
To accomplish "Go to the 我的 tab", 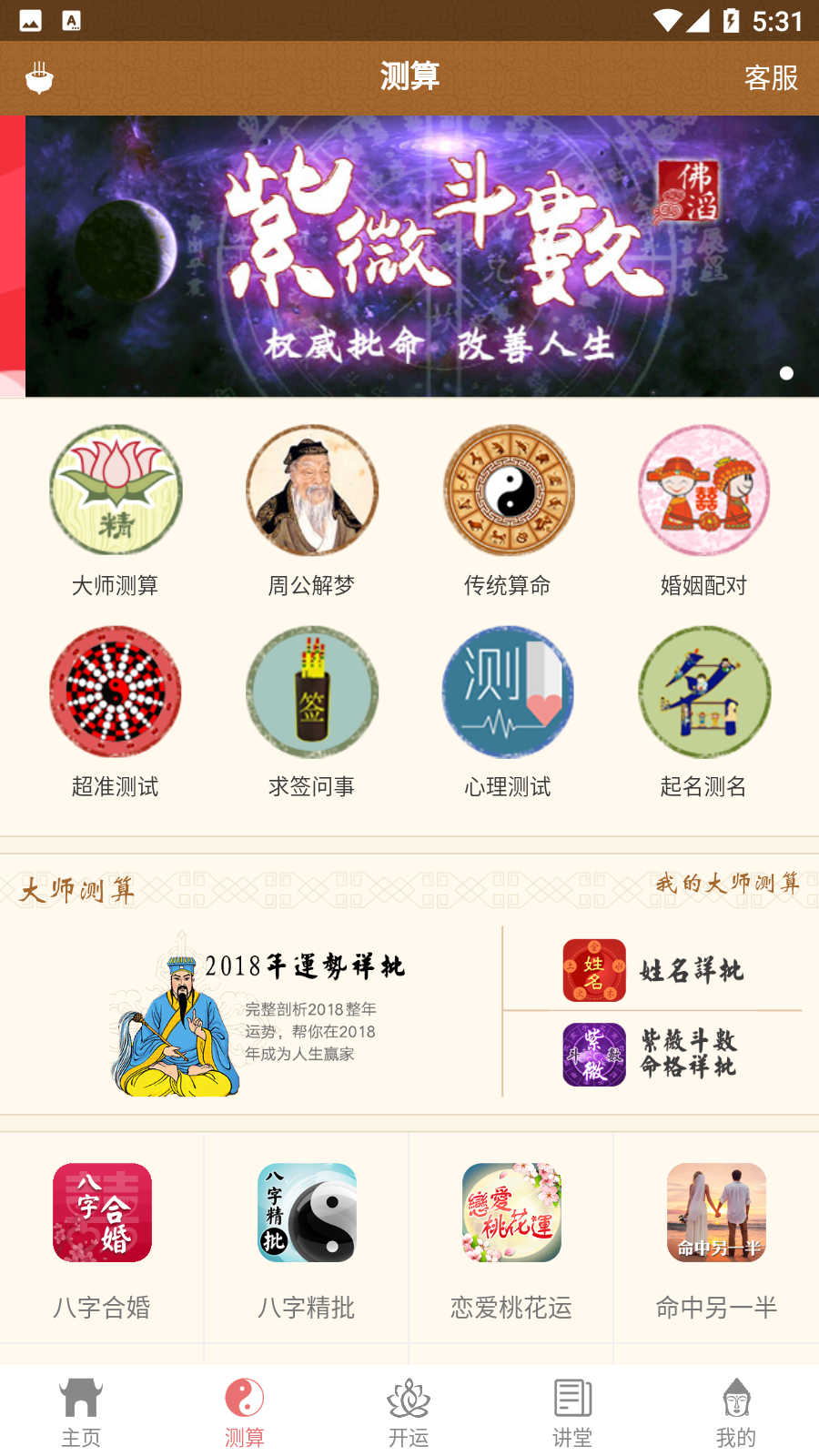I will click(x=736, y=1412).
